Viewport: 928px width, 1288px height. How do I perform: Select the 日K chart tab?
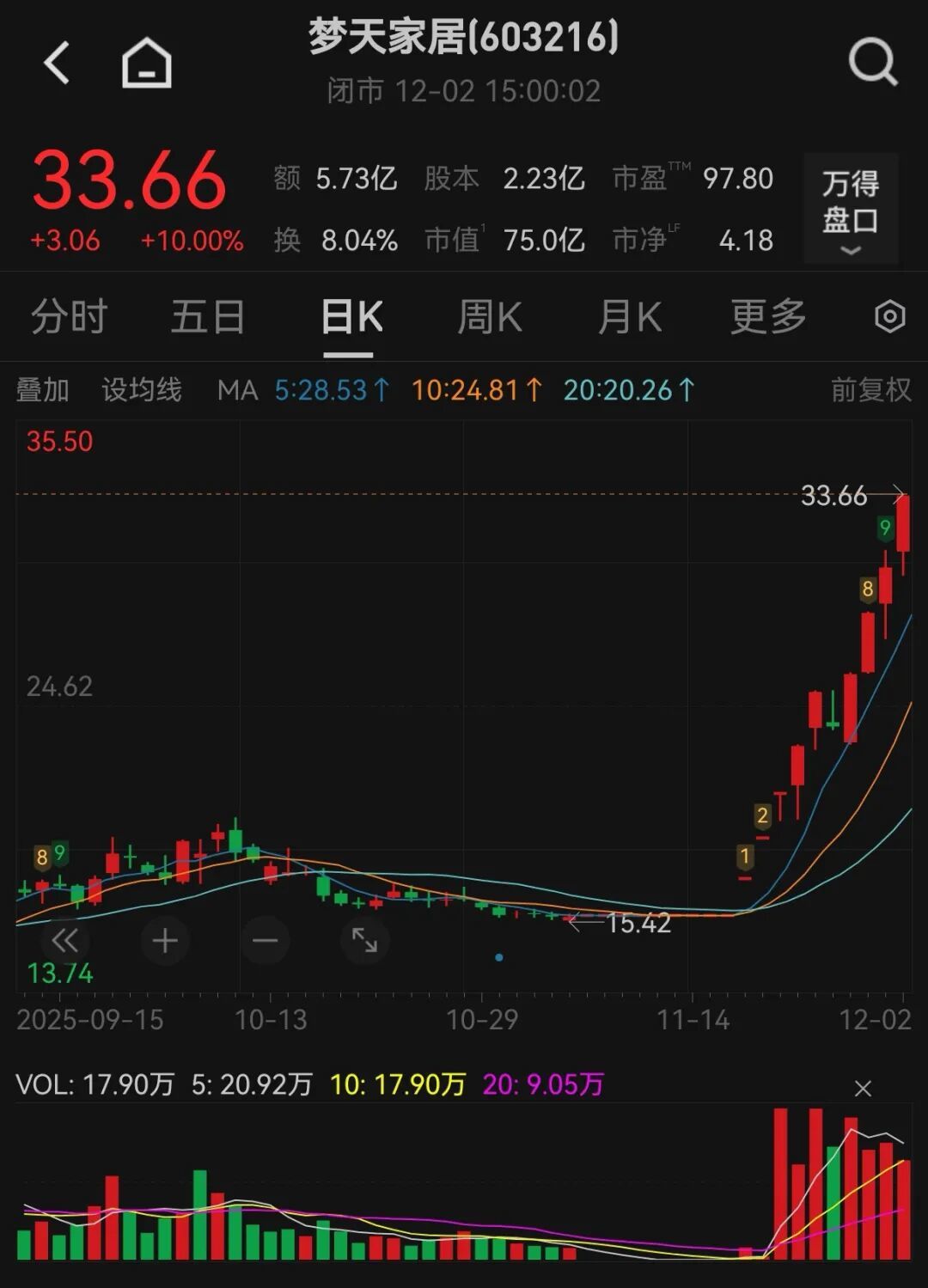pyautogui.click(x=351, y=317)
